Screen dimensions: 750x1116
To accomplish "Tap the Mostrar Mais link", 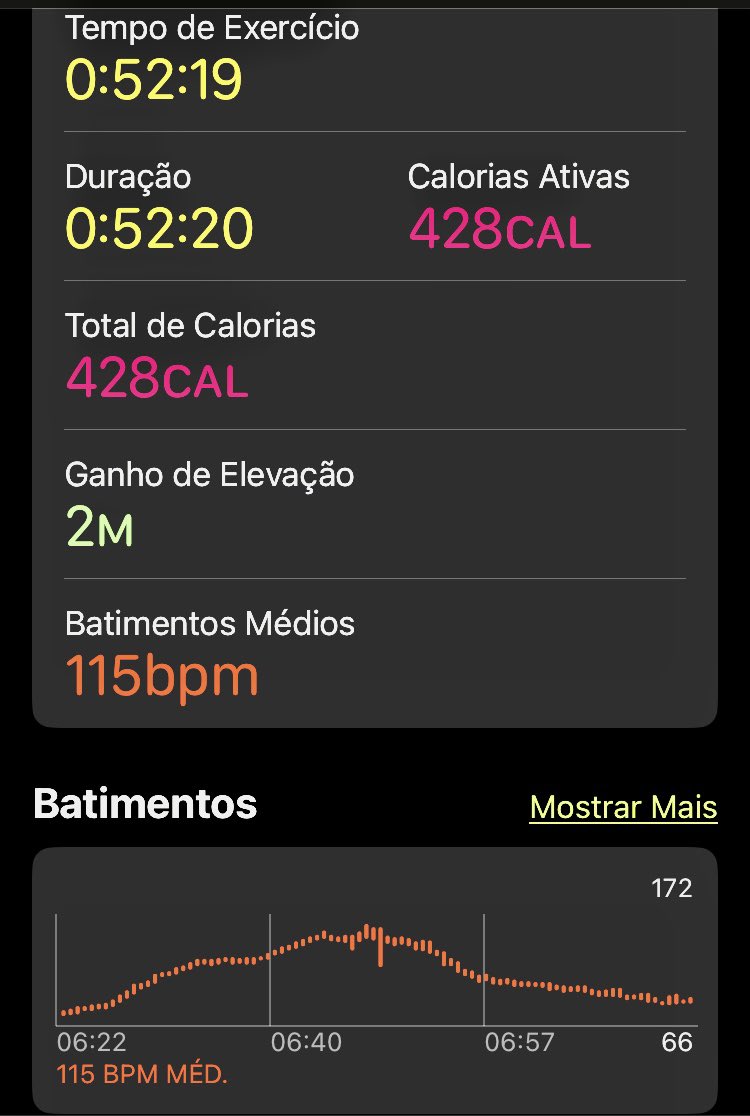I will click(623, 807).
